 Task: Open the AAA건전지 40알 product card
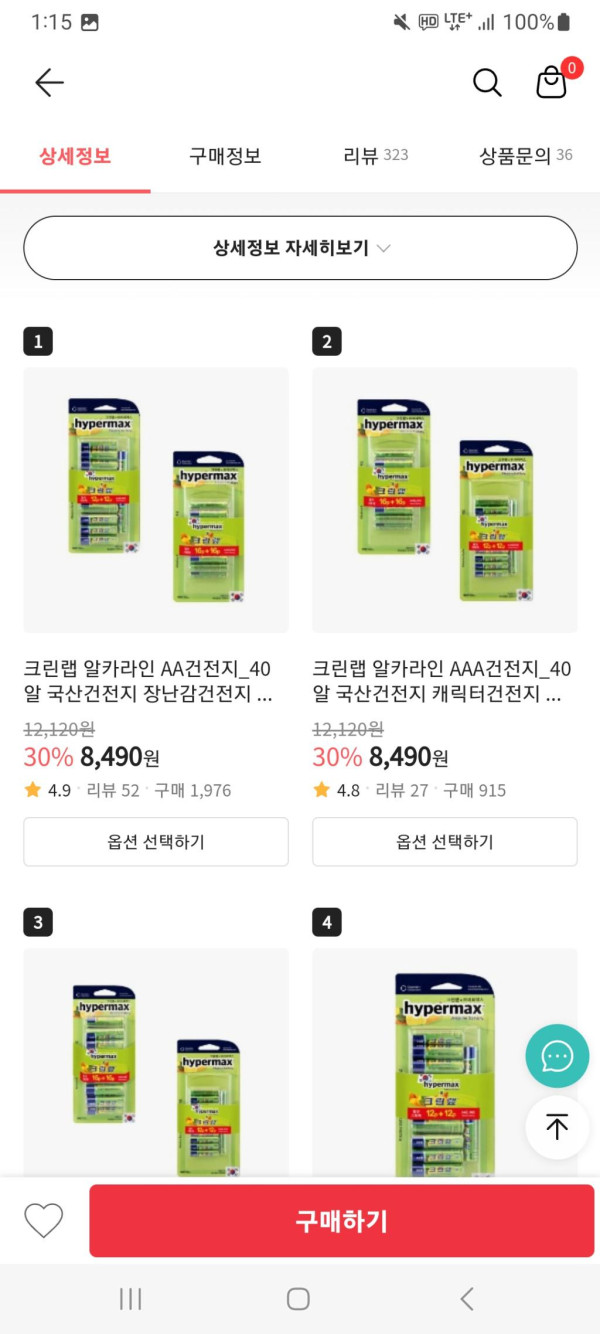[445, 500]
